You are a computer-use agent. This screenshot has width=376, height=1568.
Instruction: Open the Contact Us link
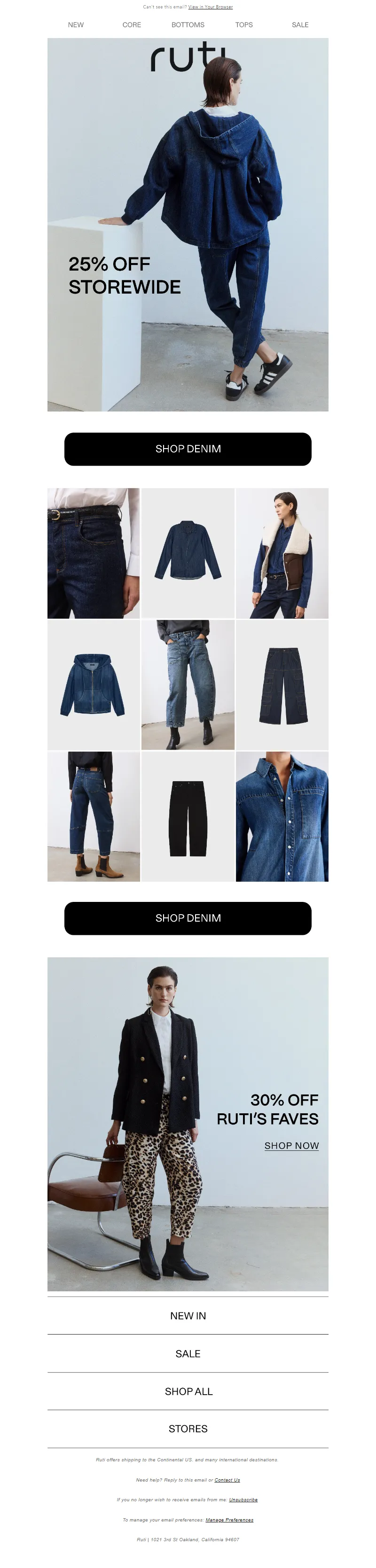pyautogui.click(x=227, y=1480)
